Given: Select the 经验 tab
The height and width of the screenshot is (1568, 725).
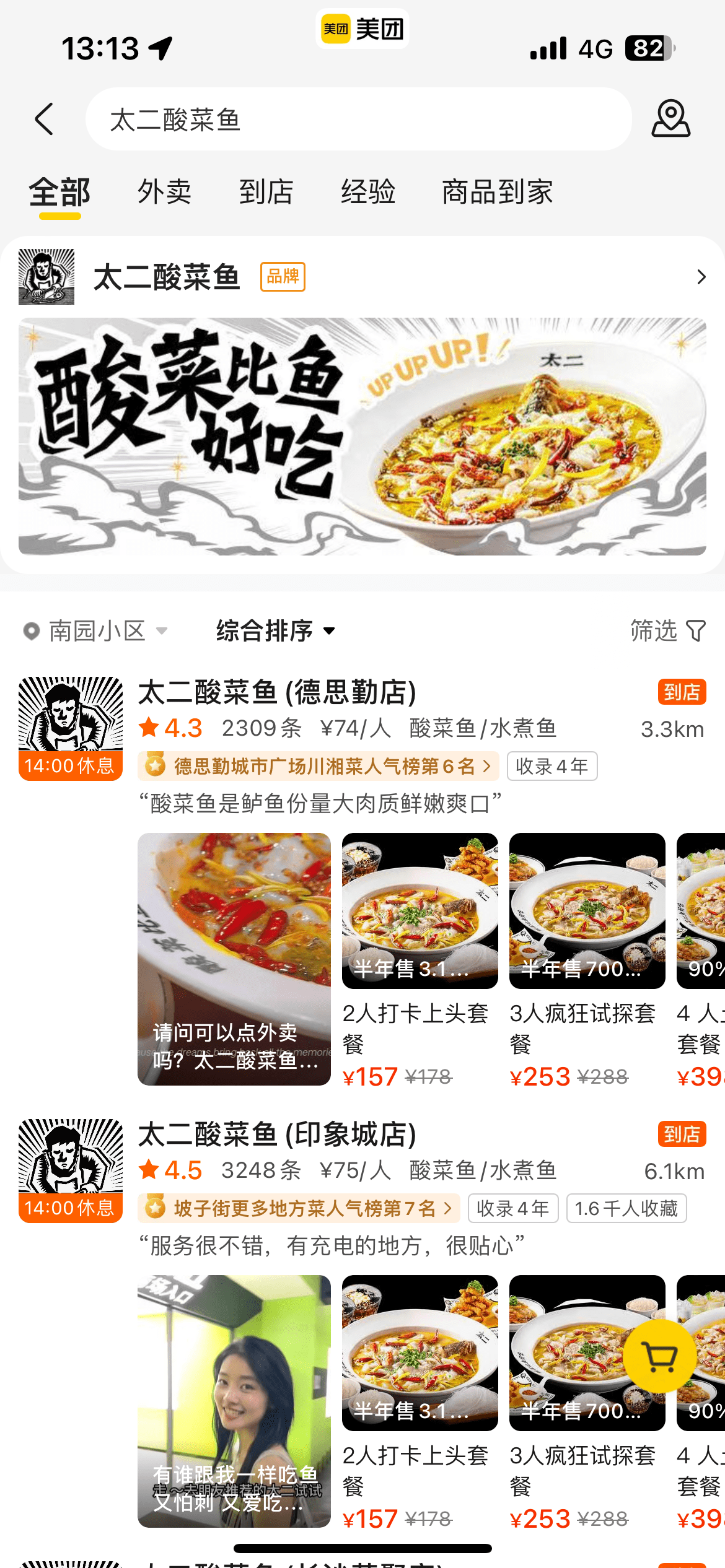Looking at the screenshot, I should 368,192.
